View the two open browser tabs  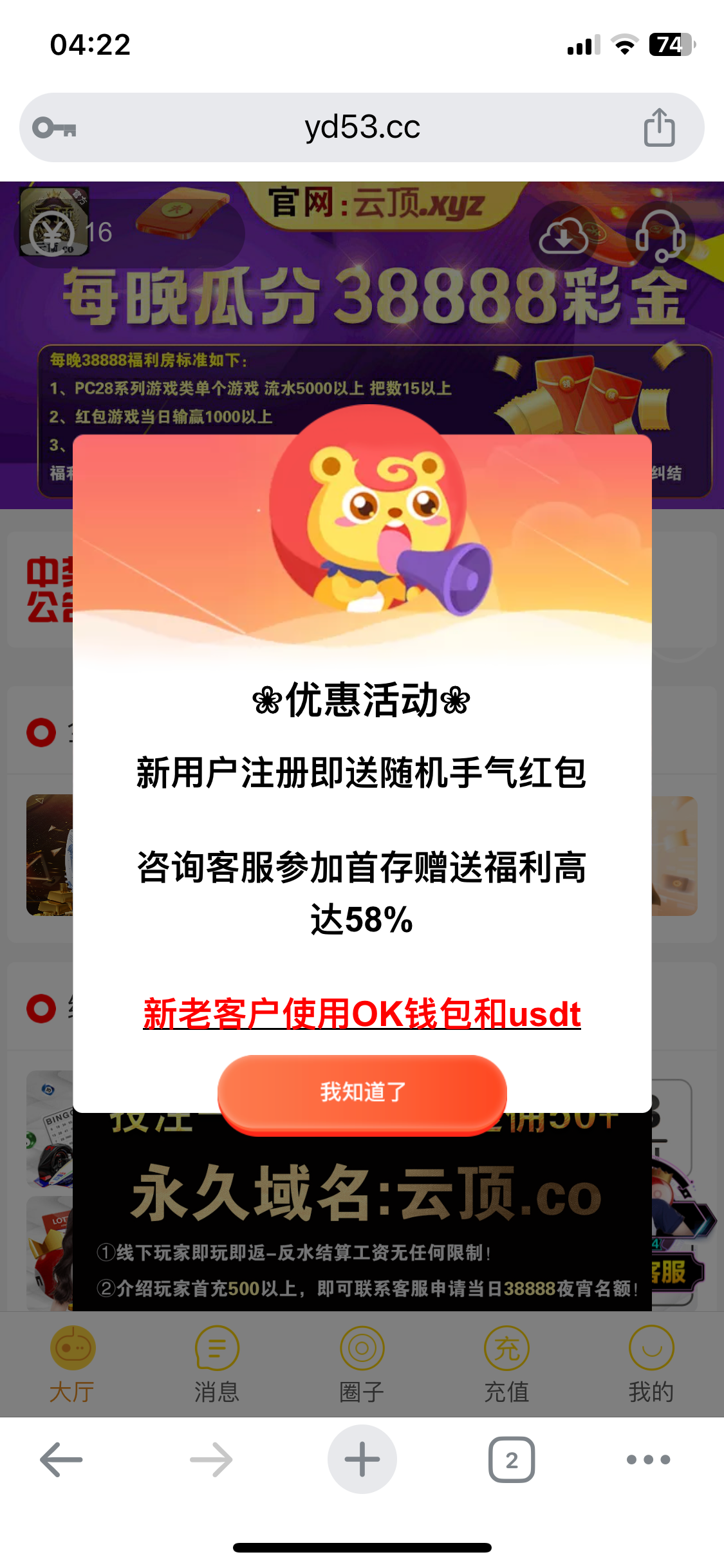click(512, 1460)
